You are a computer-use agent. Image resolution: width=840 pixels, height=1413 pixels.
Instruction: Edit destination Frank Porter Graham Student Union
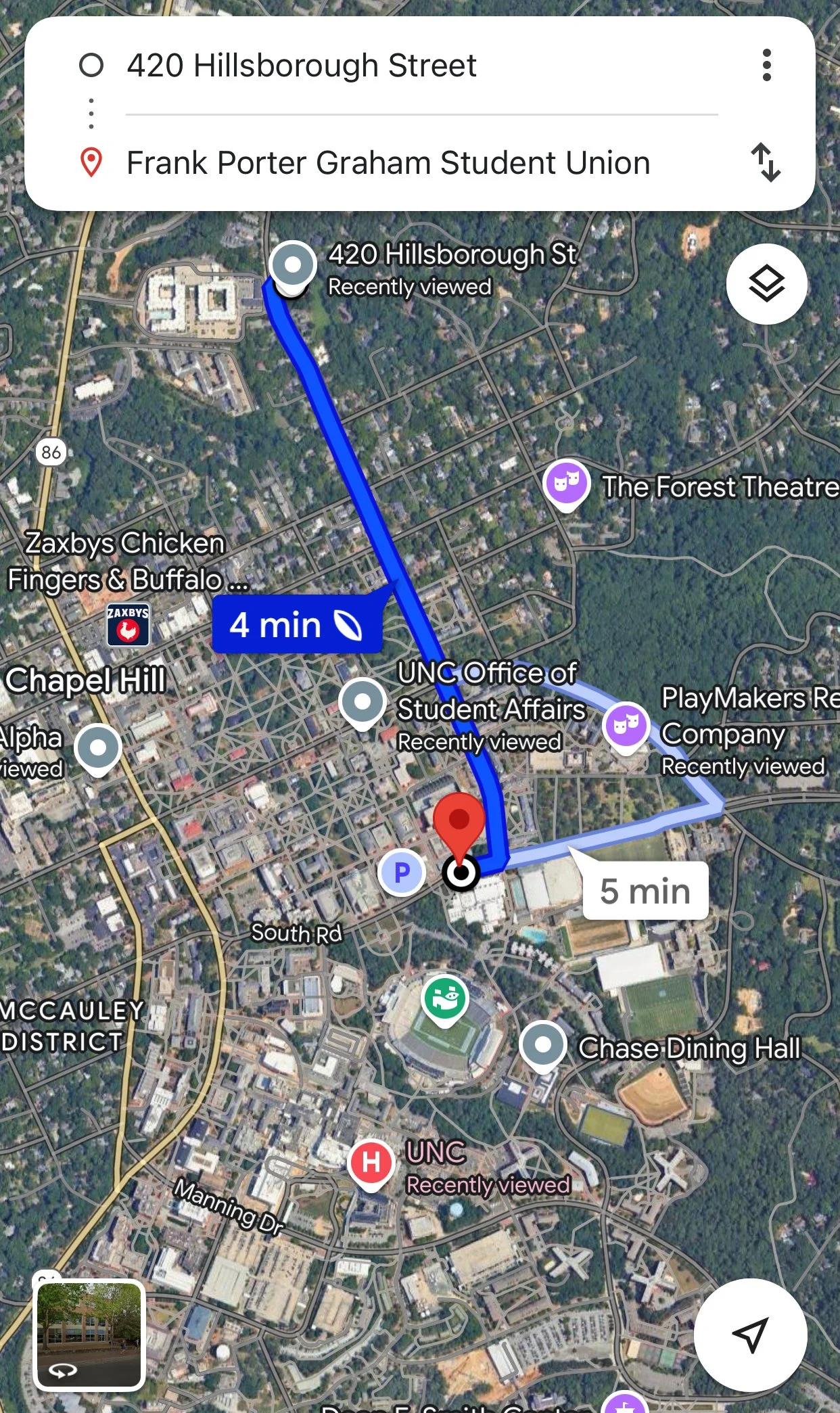[x=421, y=163]
